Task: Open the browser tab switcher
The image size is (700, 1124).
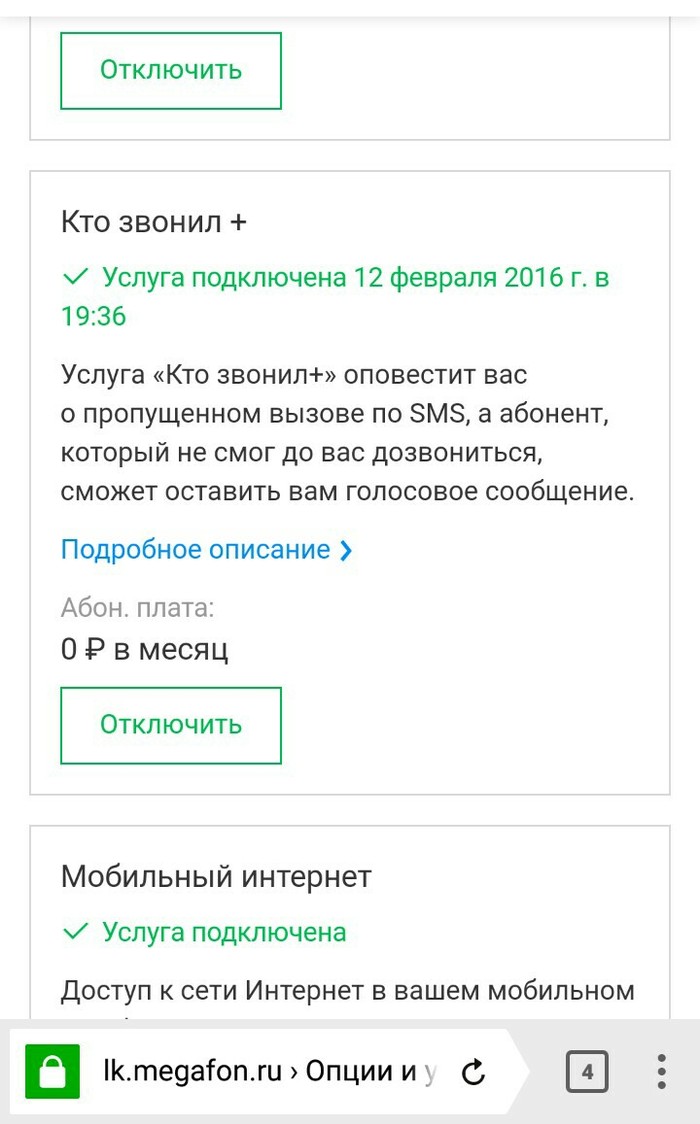Action: pos(587,1072)
